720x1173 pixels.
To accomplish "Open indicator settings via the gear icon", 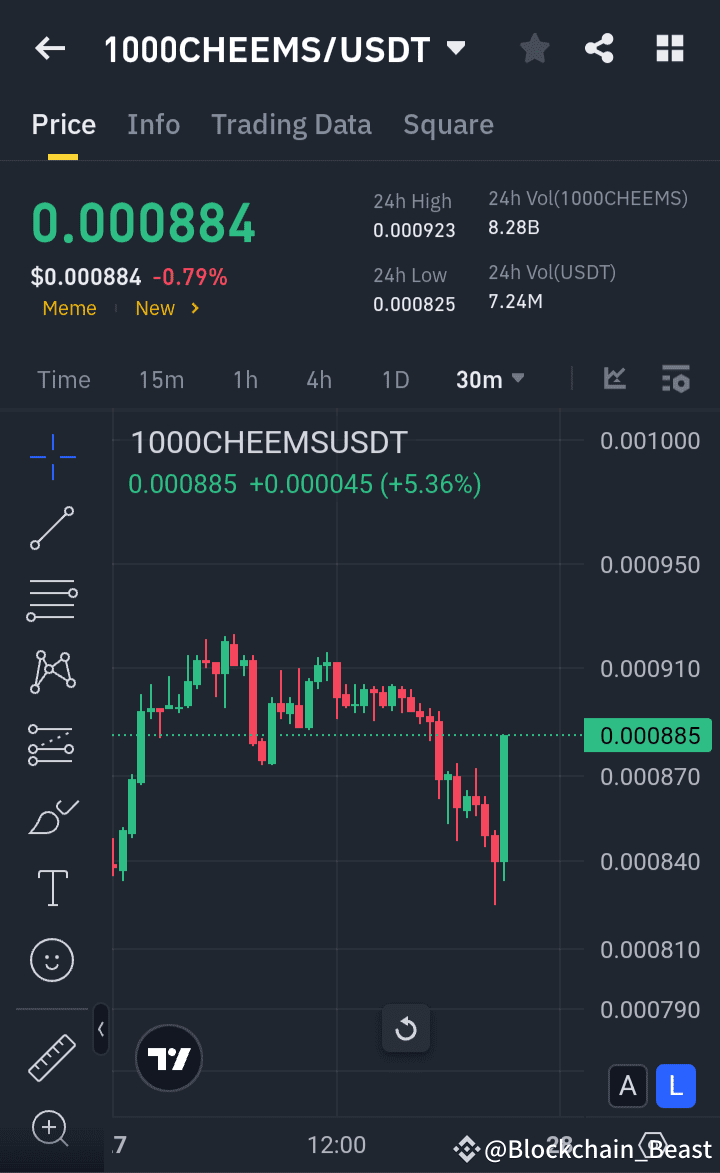I will [x=676, y=379].
